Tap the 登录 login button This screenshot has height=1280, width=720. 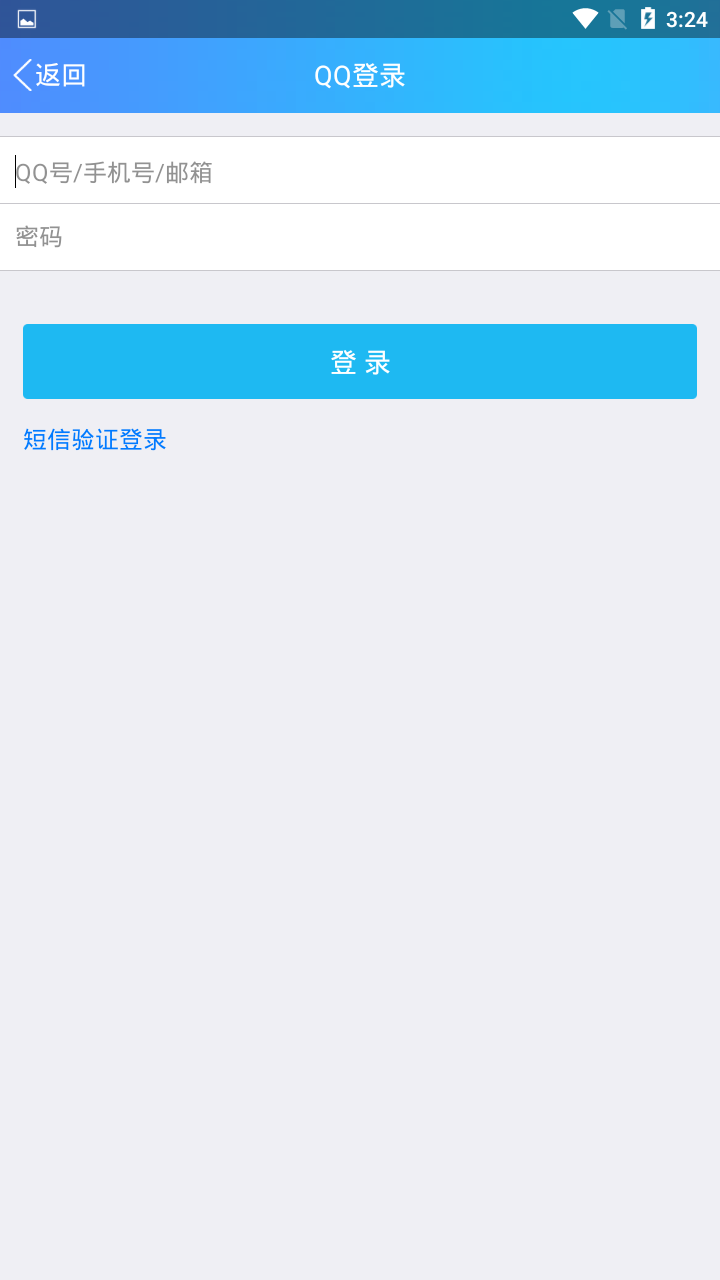pyautogui.click(x=360, y=362)
